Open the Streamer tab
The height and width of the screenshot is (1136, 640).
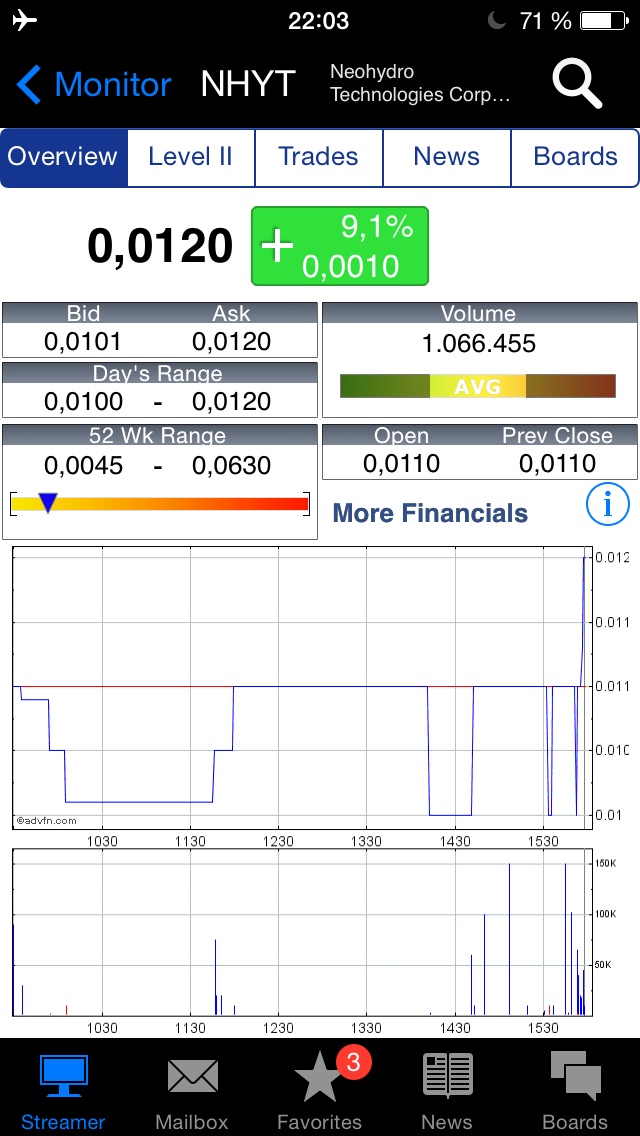coord(63,1090)
